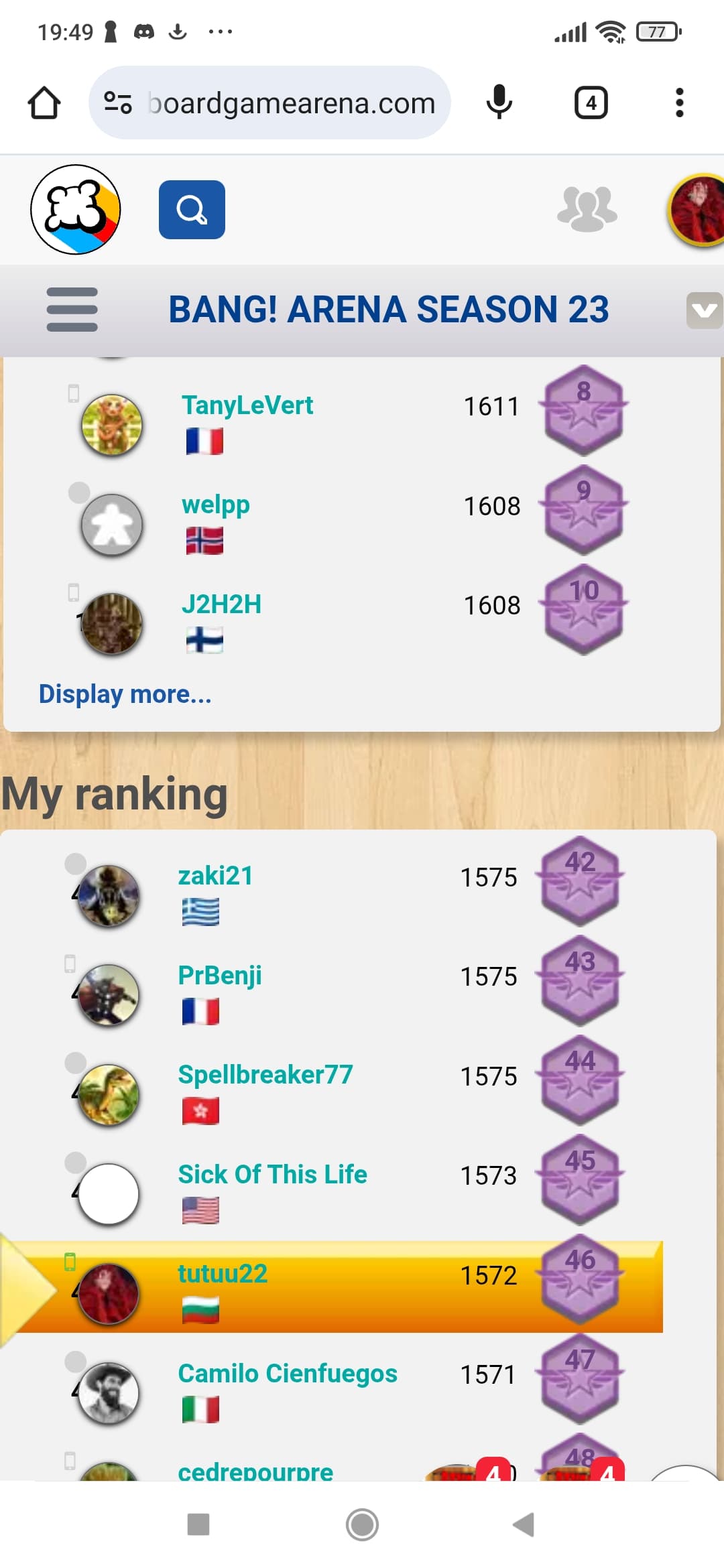The image size is (724, 1568).
Task: Expand the page title dropdown arrow
Action: [x=704, y=310]
